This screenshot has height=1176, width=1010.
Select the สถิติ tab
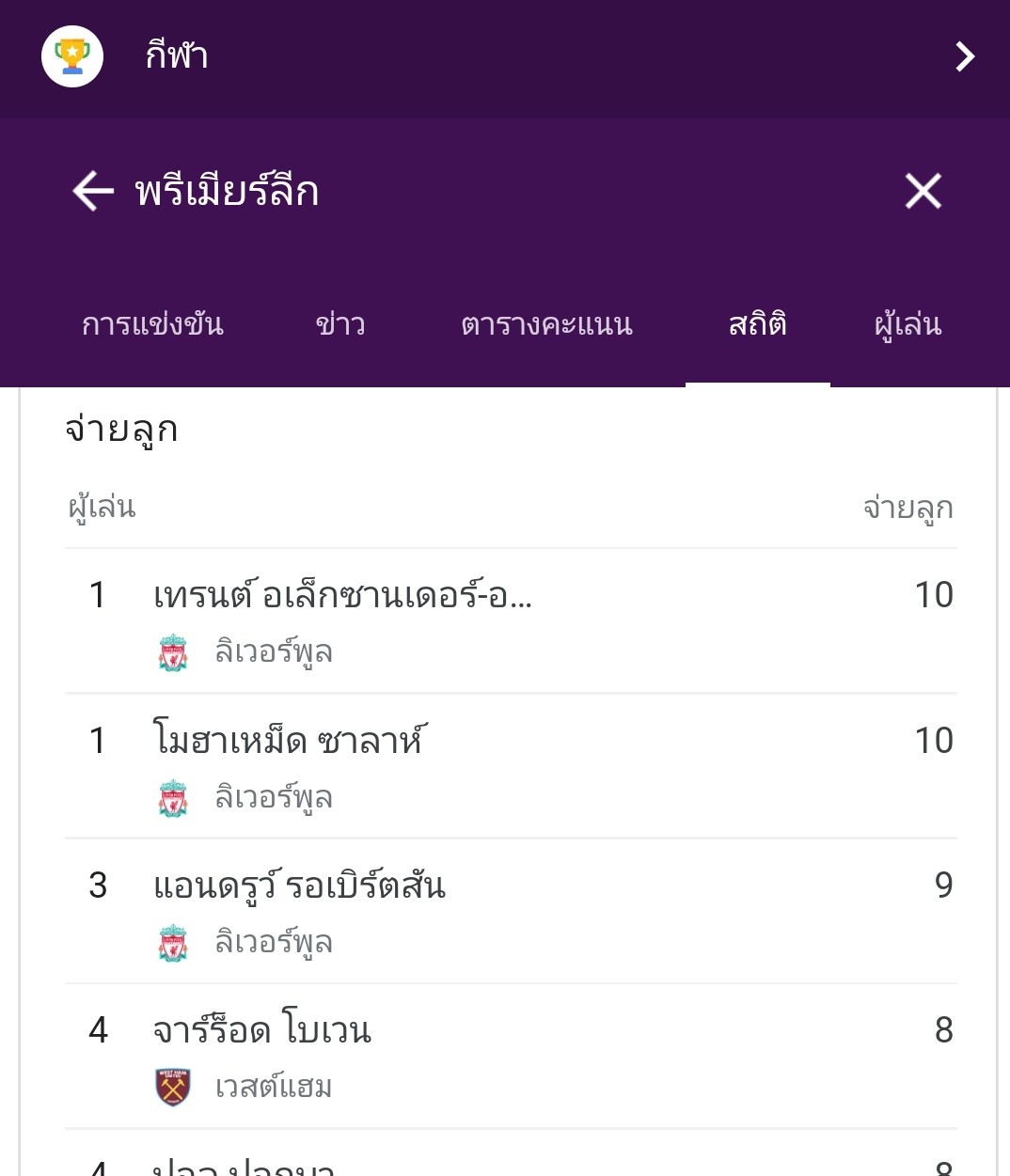757,325
